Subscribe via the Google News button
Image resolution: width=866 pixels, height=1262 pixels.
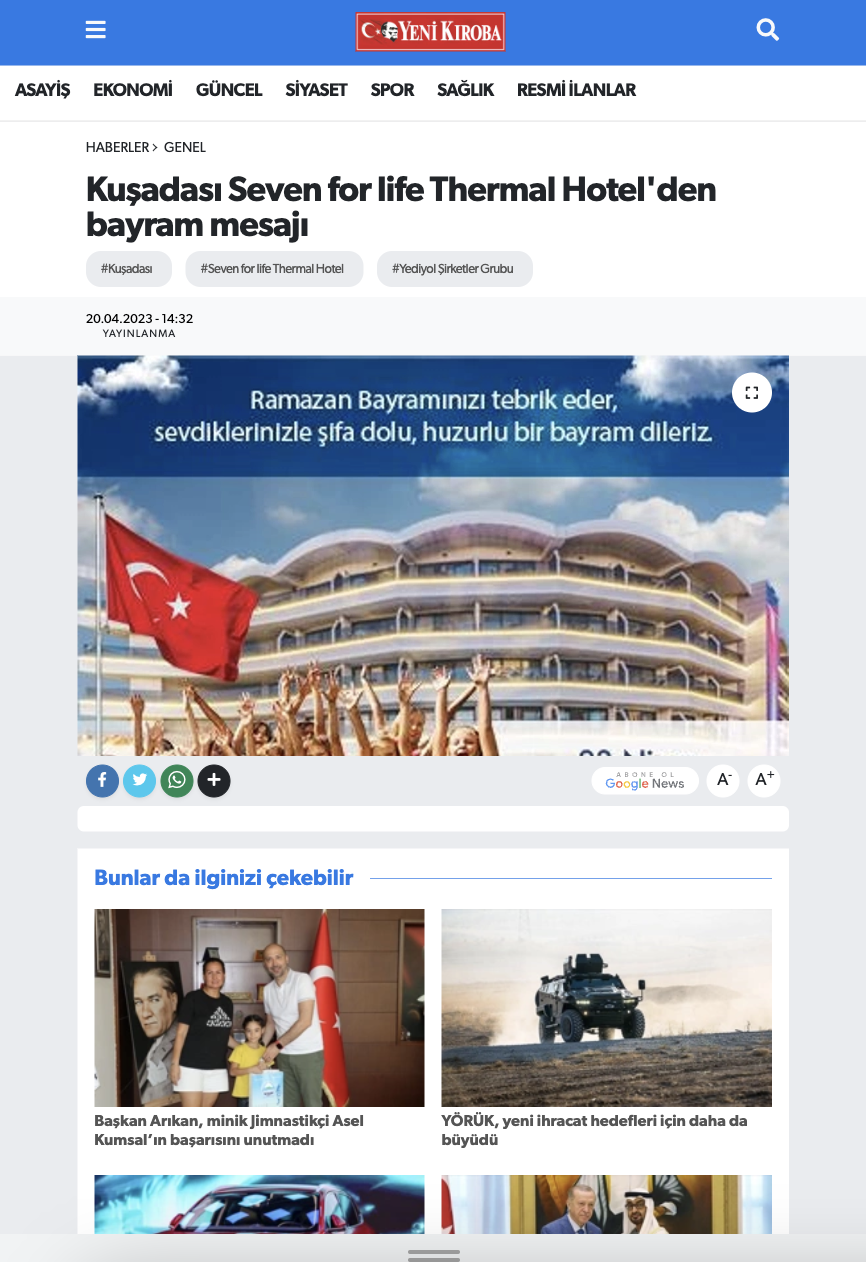645,781
